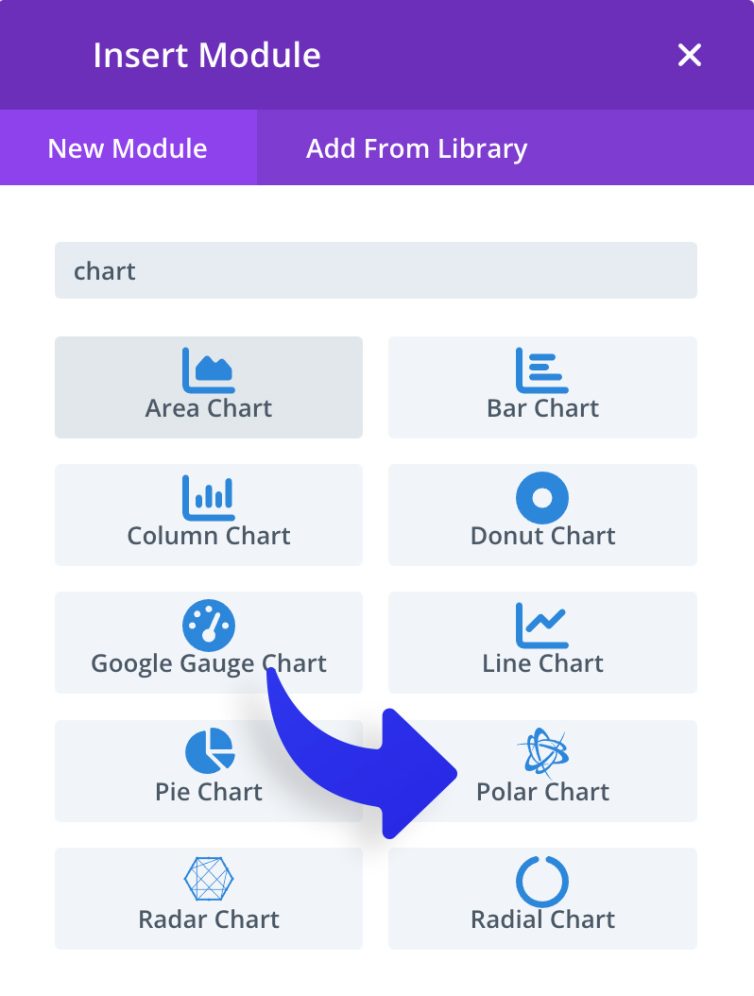This screenshot has width=754, height=996.
Task: Add the Line Chart module
Action: [x=543, y=643]
